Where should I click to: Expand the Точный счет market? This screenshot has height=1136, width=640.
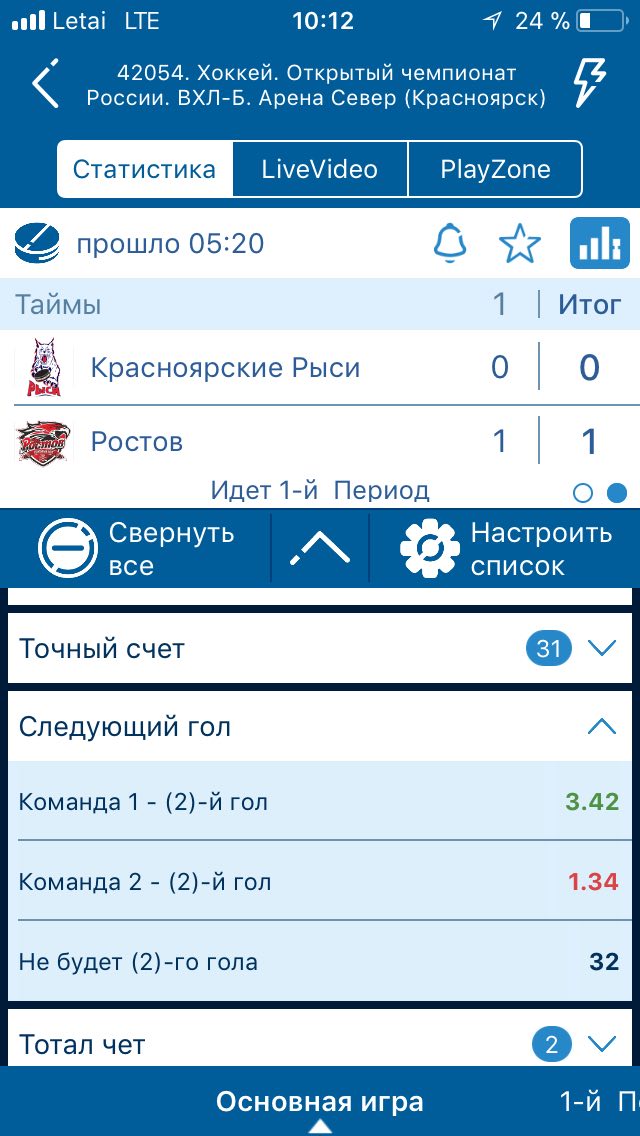pyautogui.click(x=320, y=648)
